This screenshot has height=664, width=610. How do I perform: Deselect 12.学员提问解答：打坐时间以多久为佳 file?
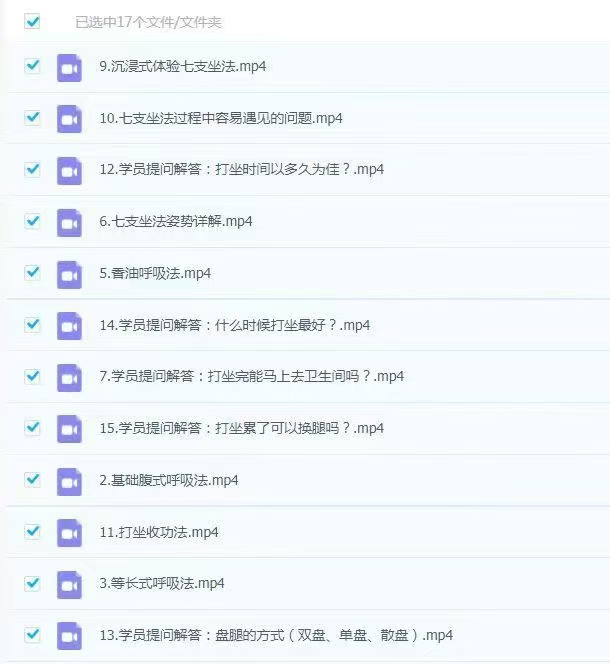pos(32,168)
